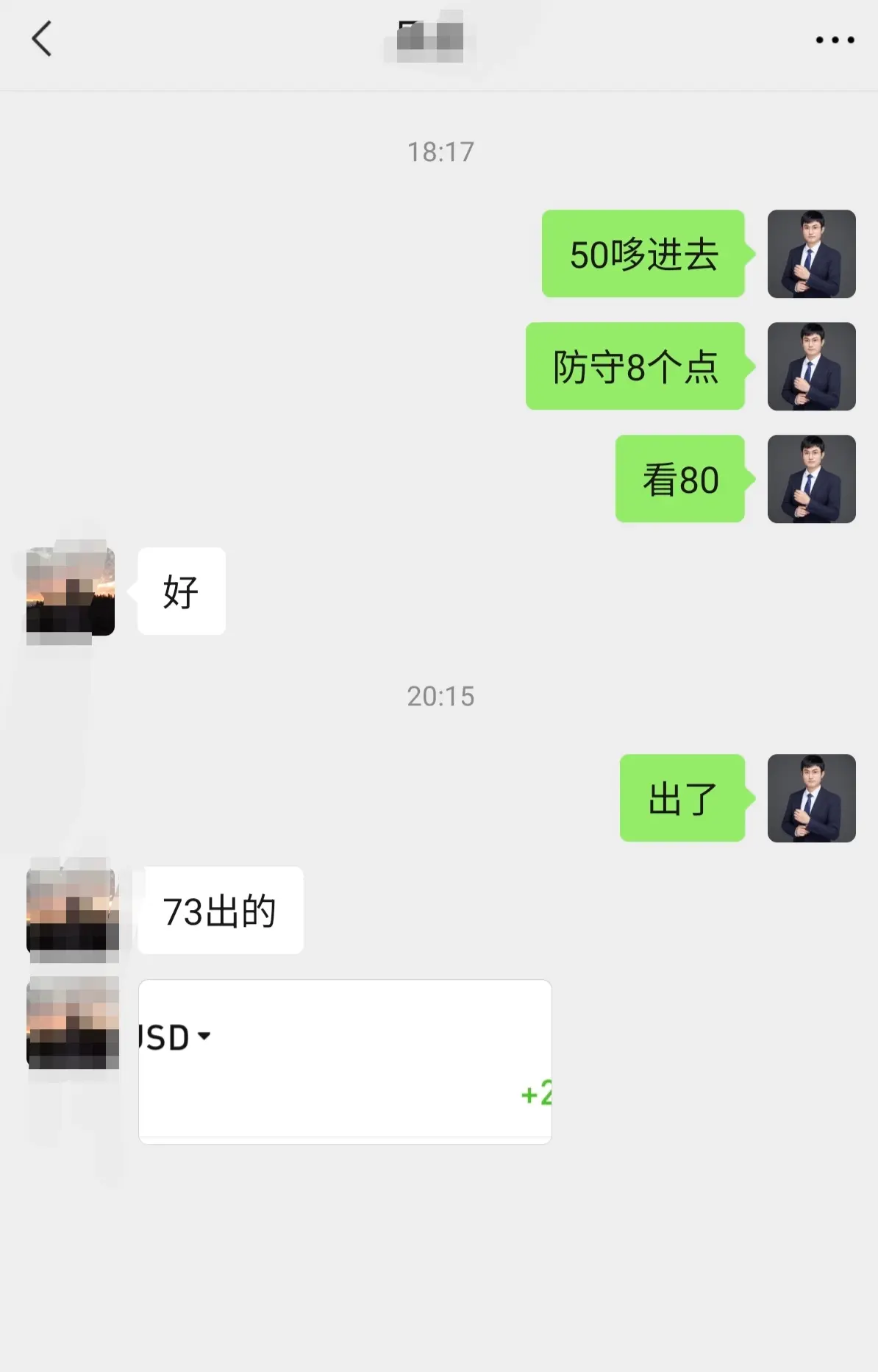This screenshot has height=1372, width=878.
Task: Tap your avatar beside the "50哆进去" message
Action: click(810, 254)
